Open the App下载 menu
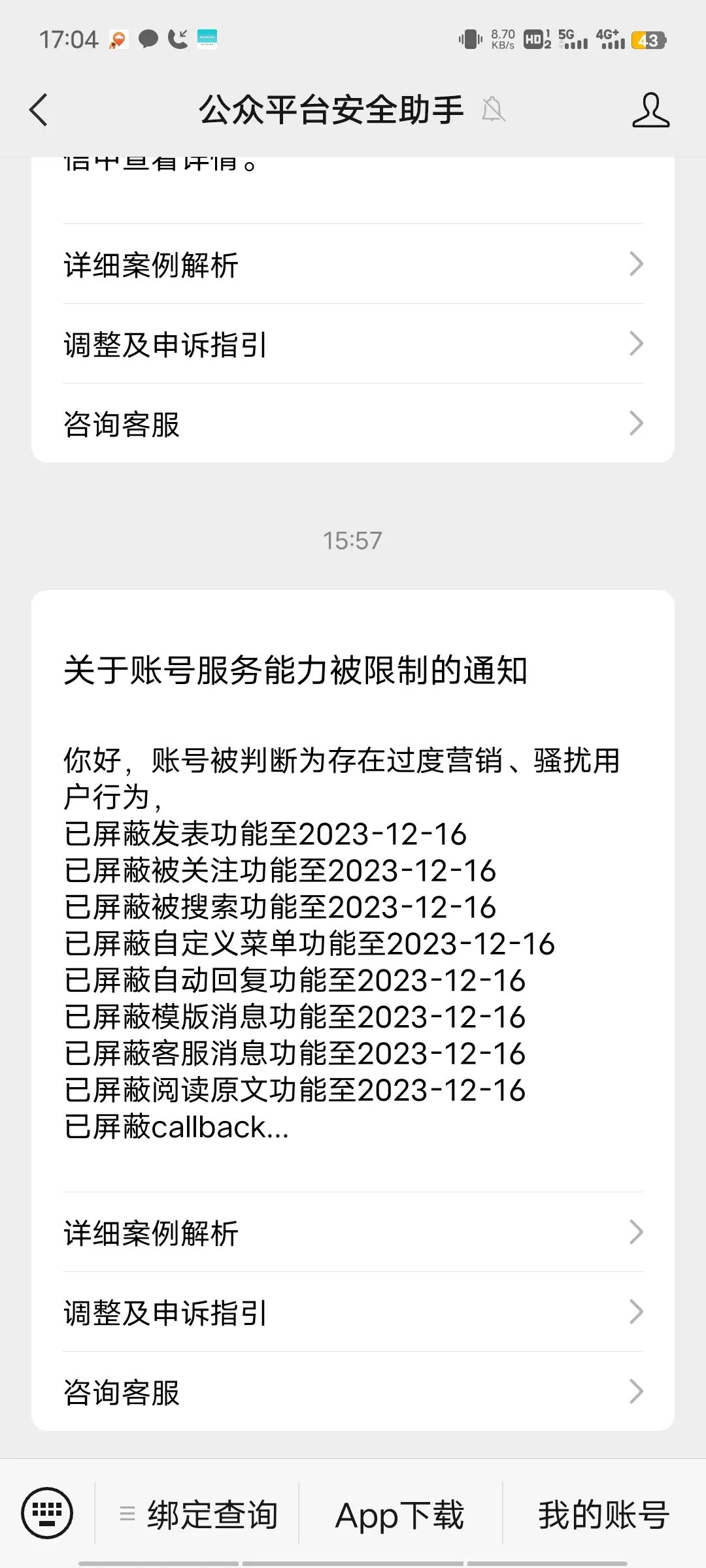This screenshot has width=706, height=1568. pos(400,1514)
